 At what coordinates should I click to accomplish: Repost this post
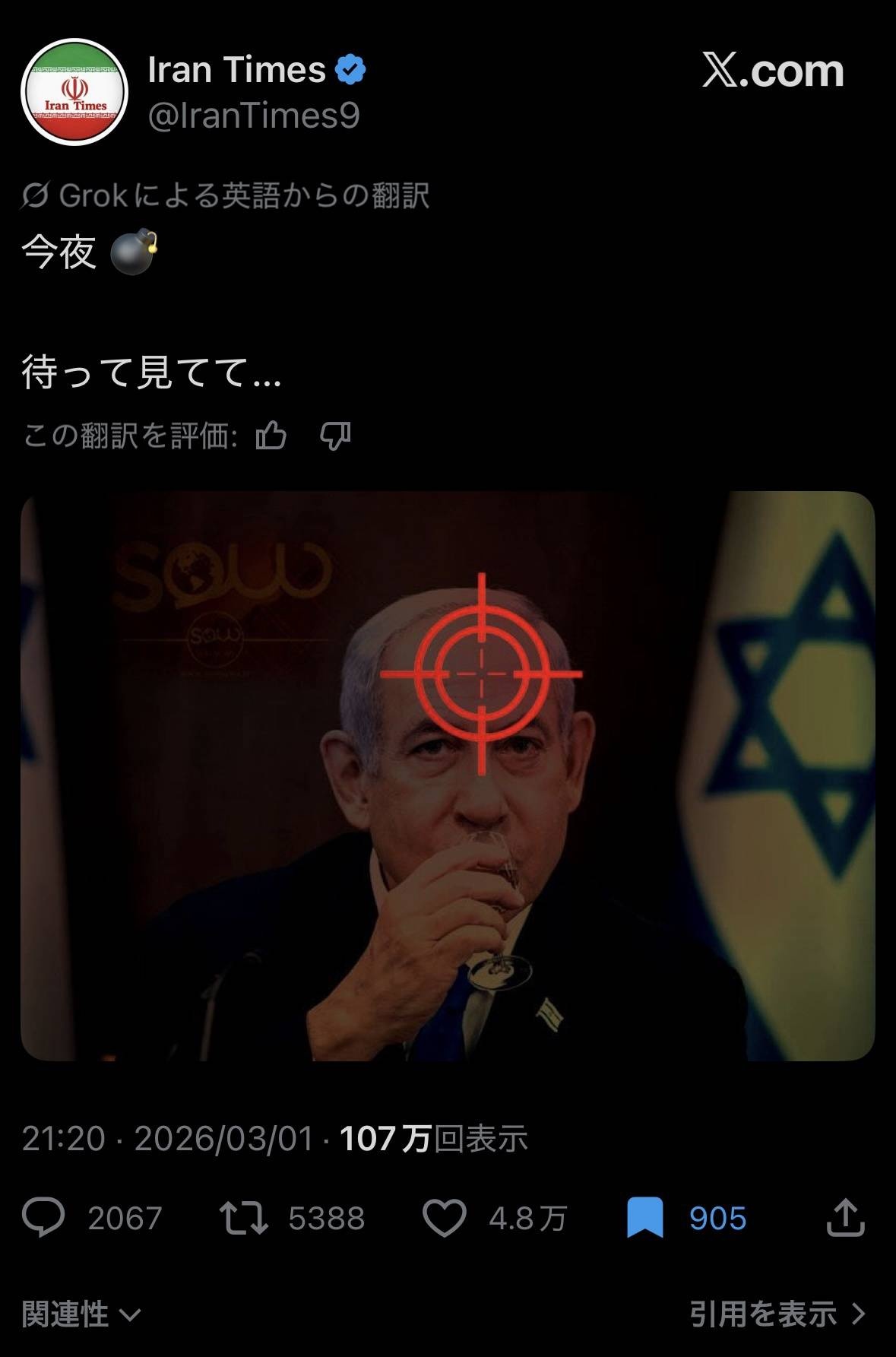243,1218
